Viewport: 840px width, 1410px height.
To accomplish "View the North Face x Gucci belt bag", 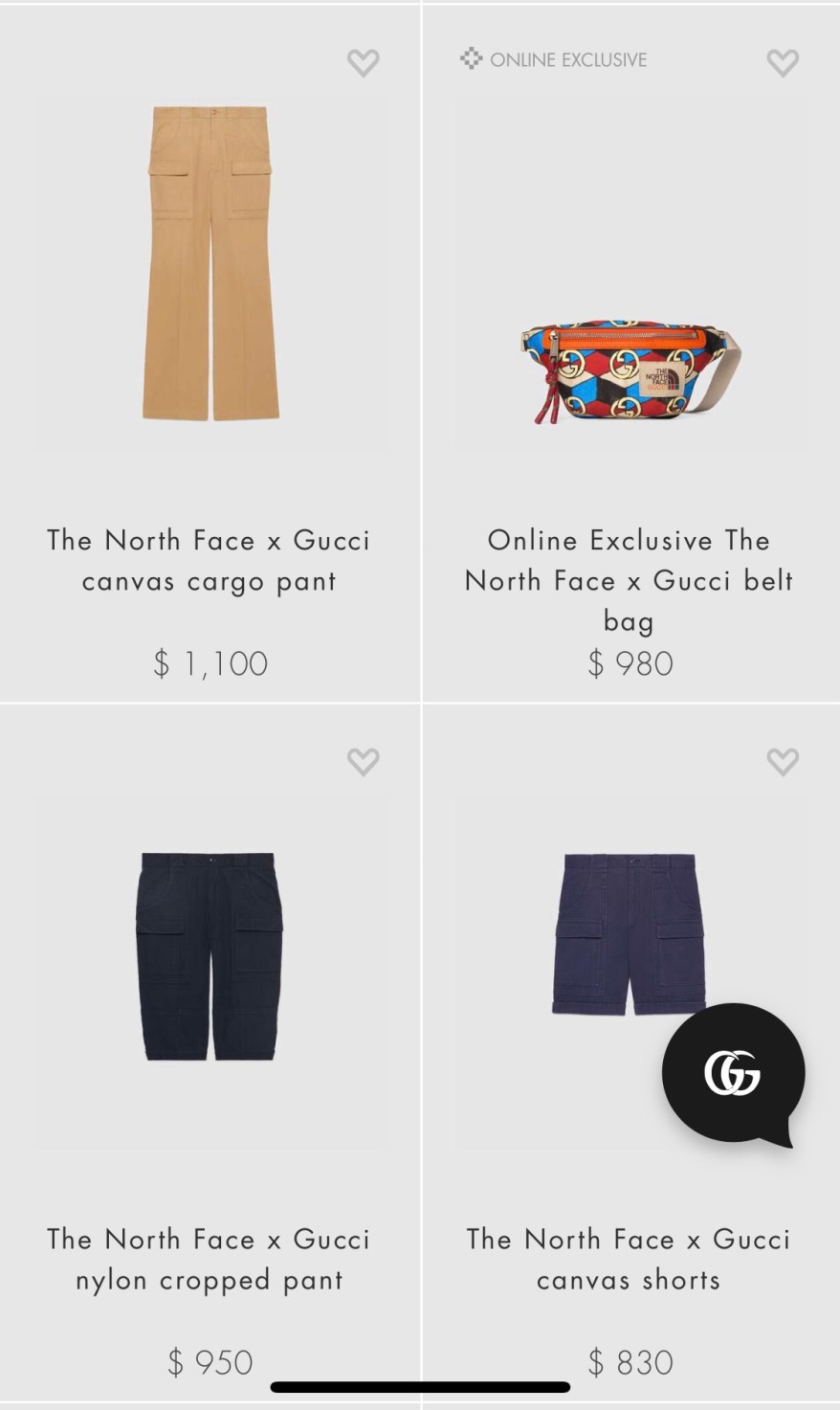I will pos(630,373).
